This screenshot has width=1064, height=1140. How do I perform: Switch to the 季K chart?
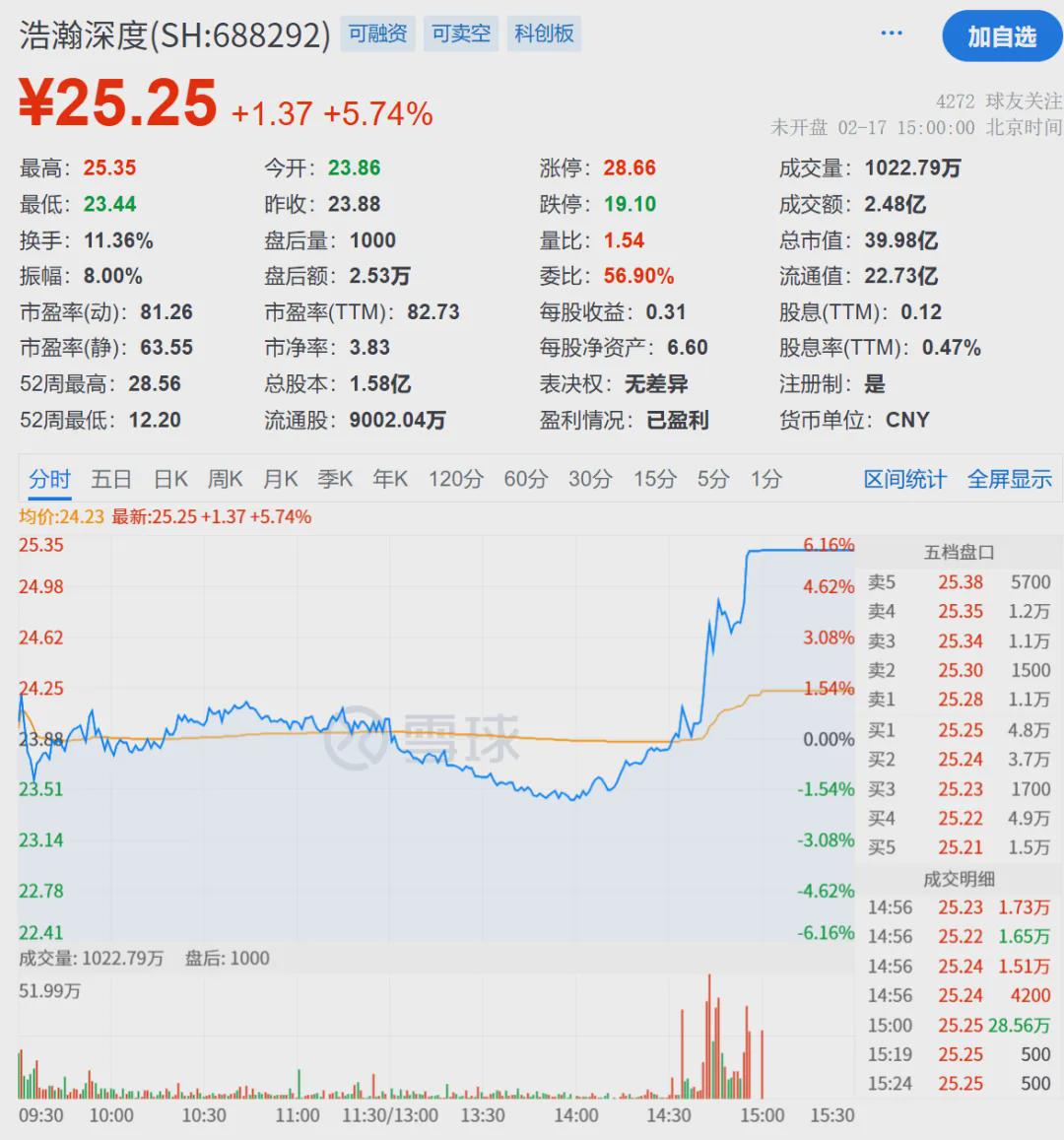[335, 479]
